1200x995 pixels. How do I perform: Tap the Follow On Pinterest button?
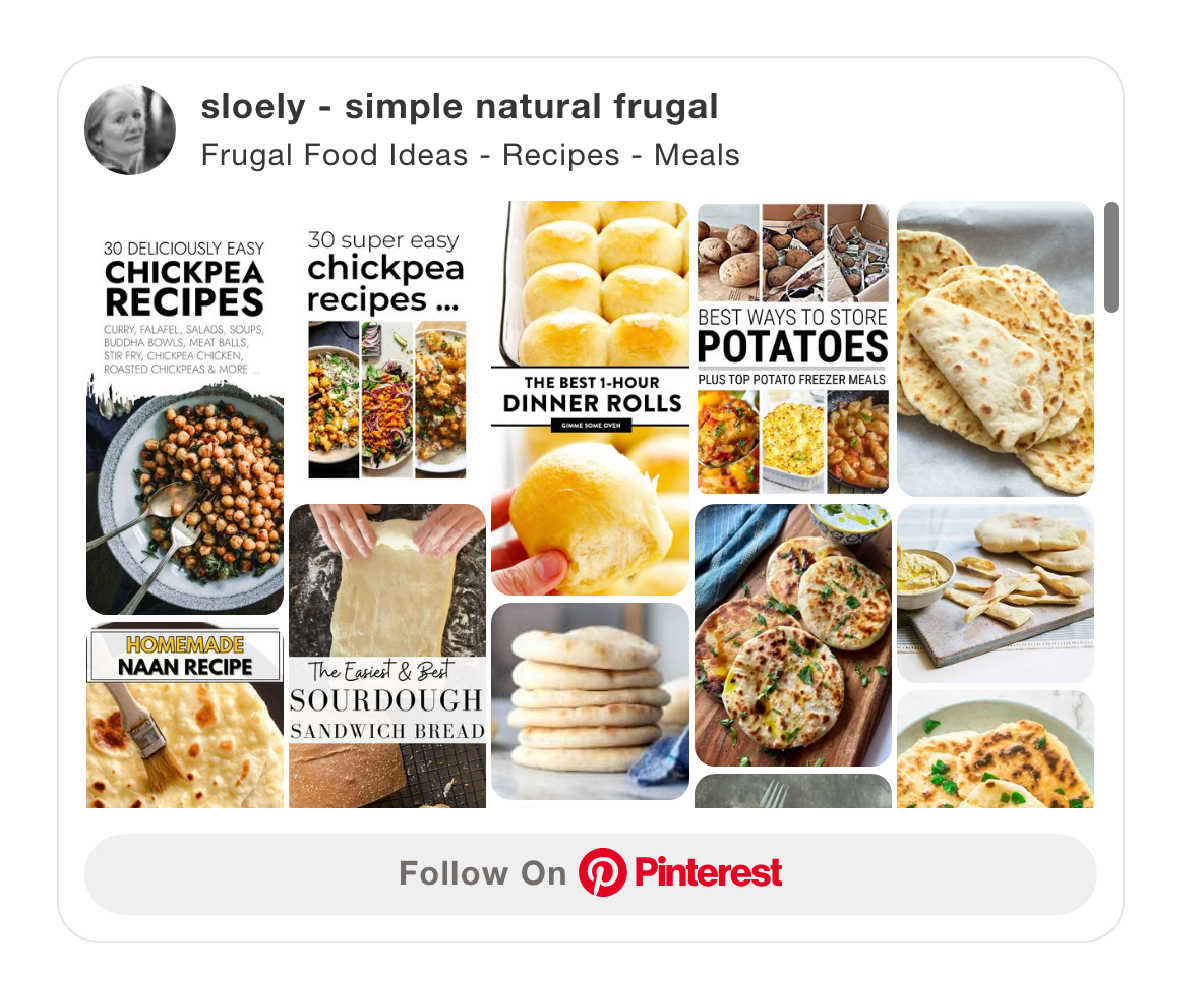[590, 874]
